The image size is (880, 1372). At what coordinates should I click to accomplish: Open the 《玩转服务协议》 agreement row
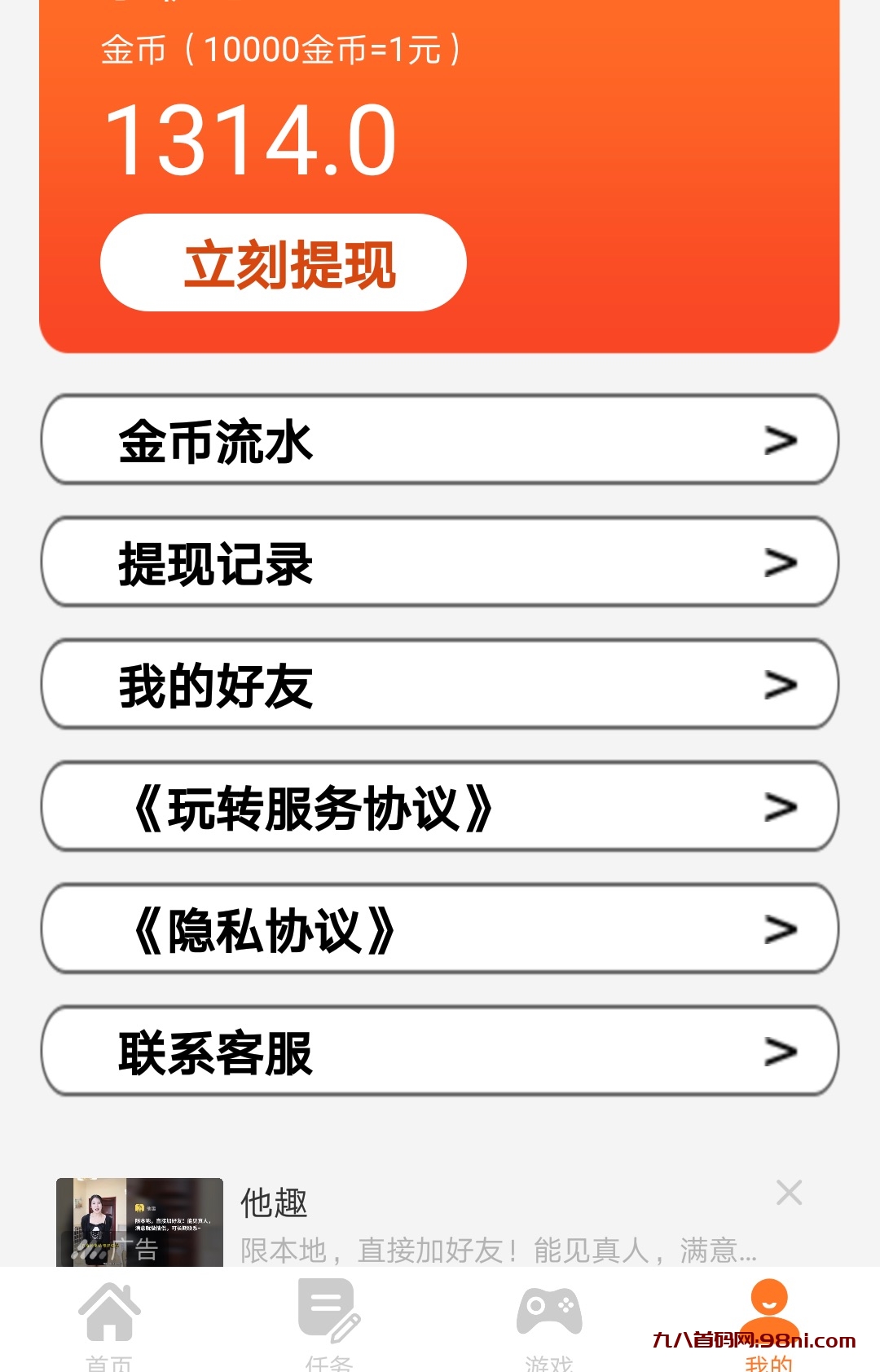pyautogui.click(x=440, y=807)
